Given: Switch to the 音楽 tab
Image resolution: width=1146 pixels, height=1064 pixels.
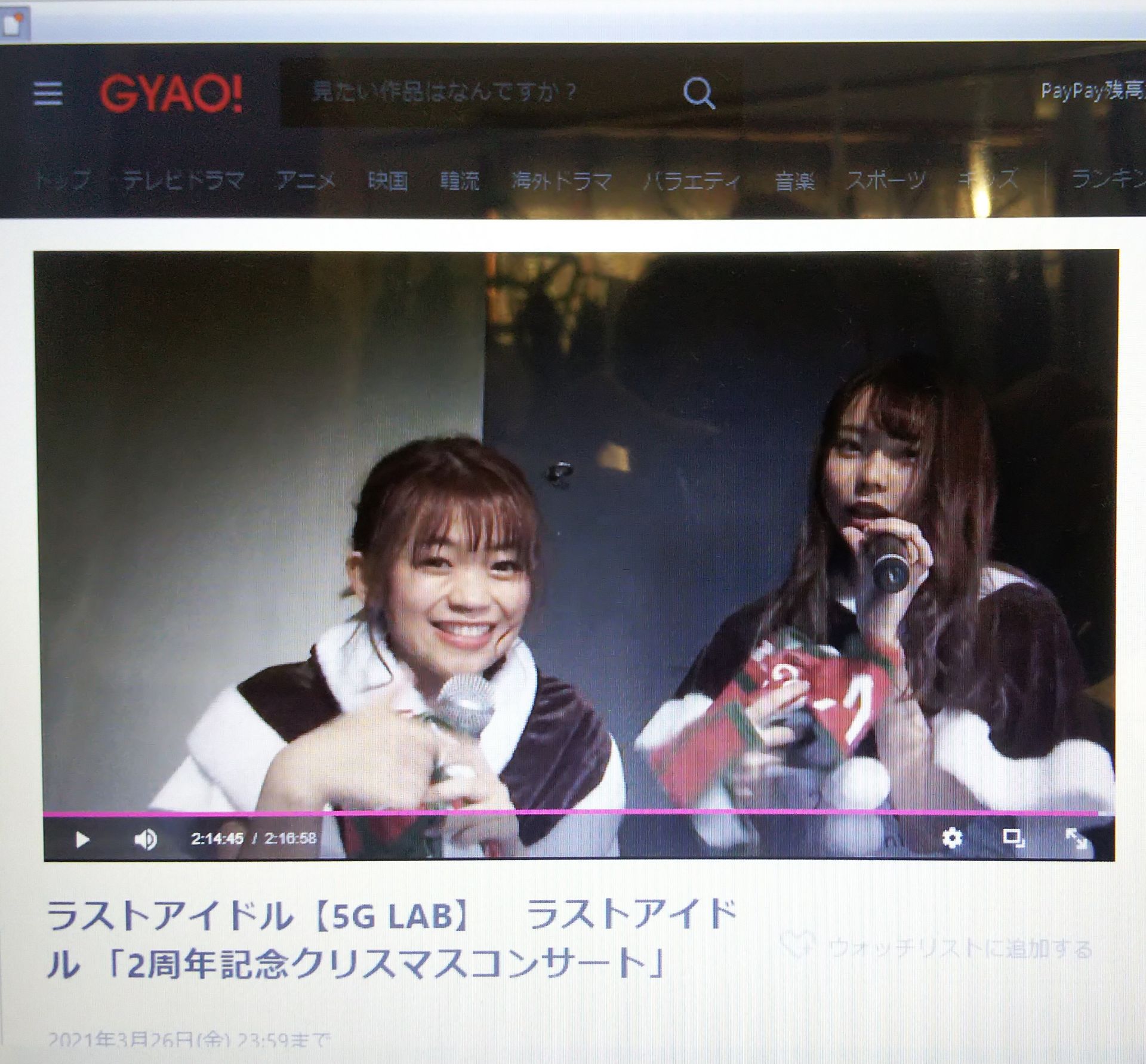Looking at the screenshot, I should coord(794,180).
